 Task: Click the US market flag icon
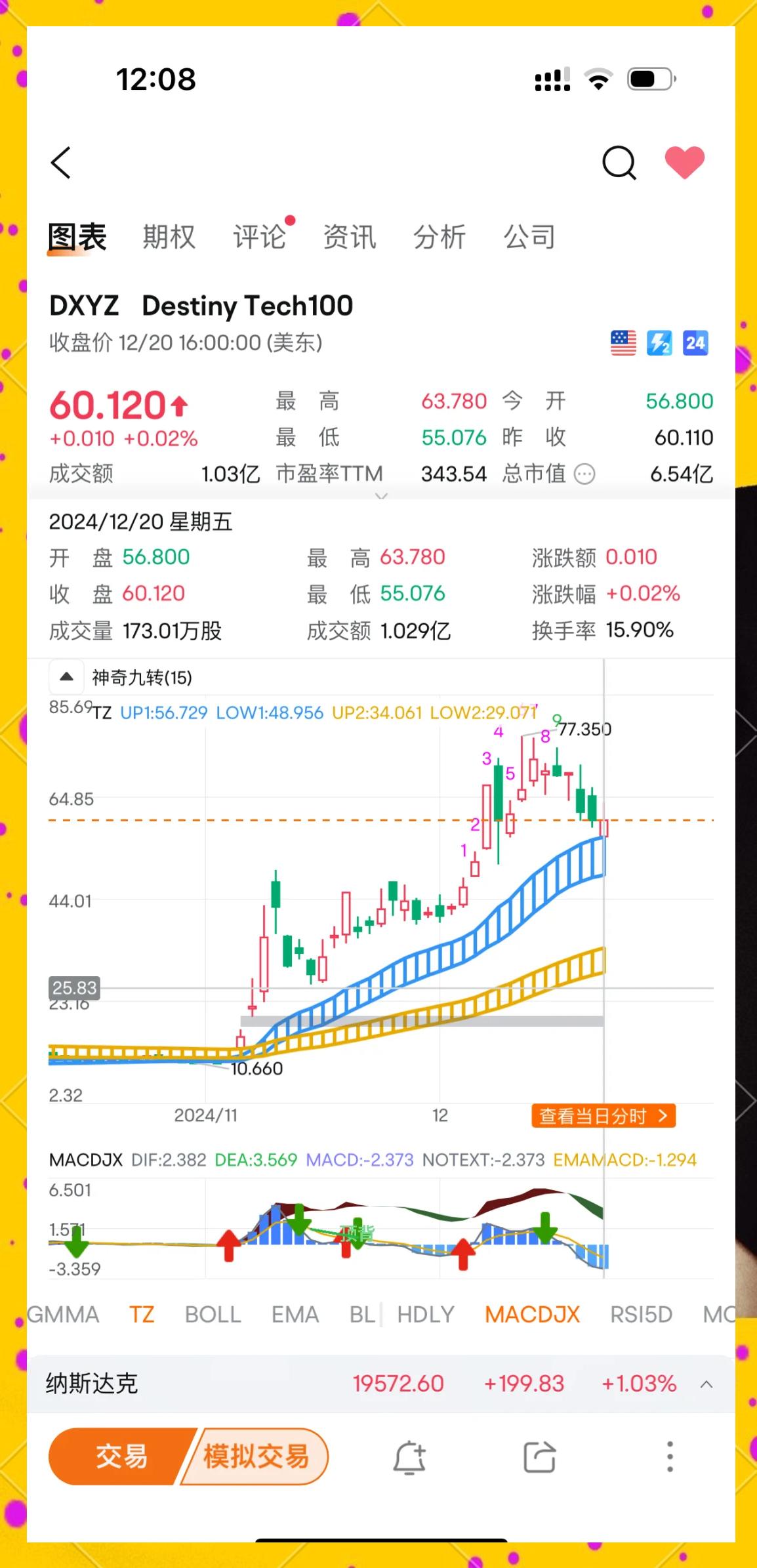pyautogui.click(x=623, y=342)
